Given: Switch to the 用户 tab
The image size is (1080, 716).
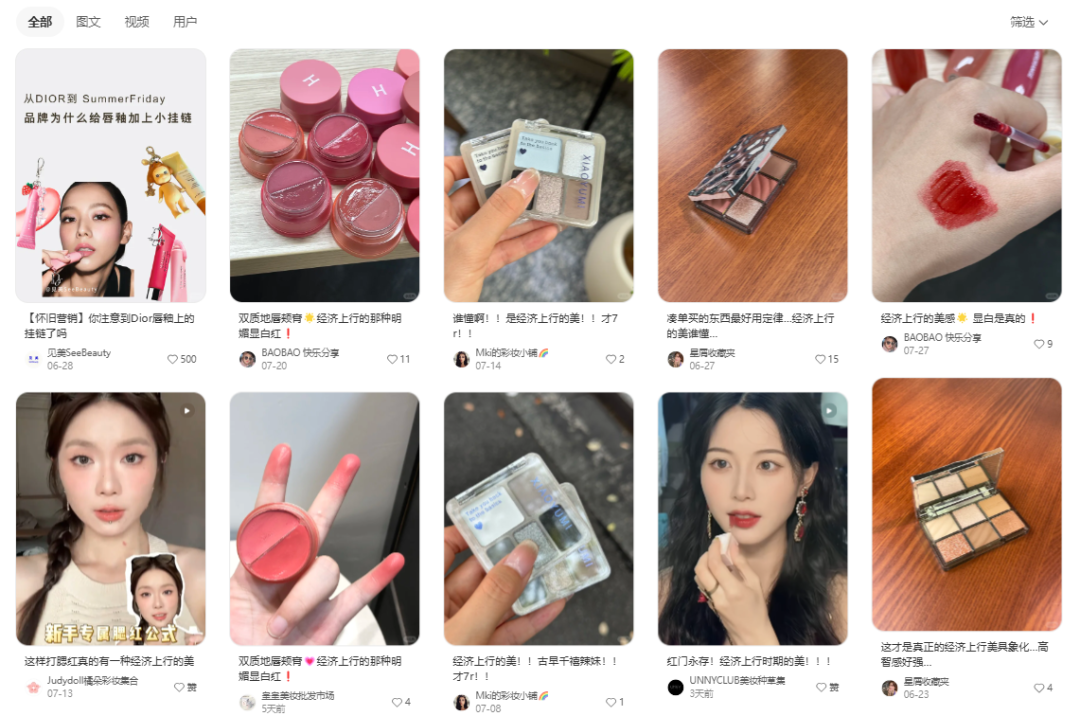Looking at the screenshot, I should (x=185, y=22).
